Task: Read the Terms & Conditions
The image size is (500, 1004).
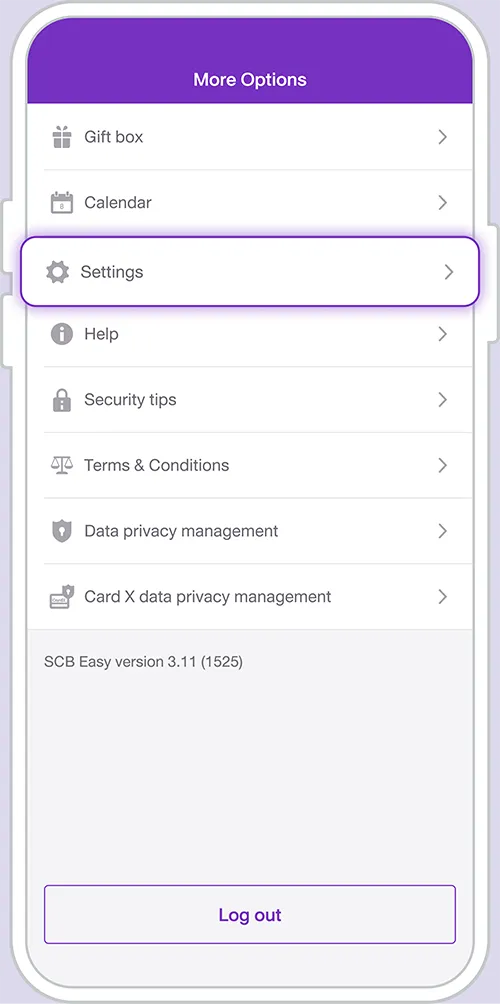Action: pos(250,466)
